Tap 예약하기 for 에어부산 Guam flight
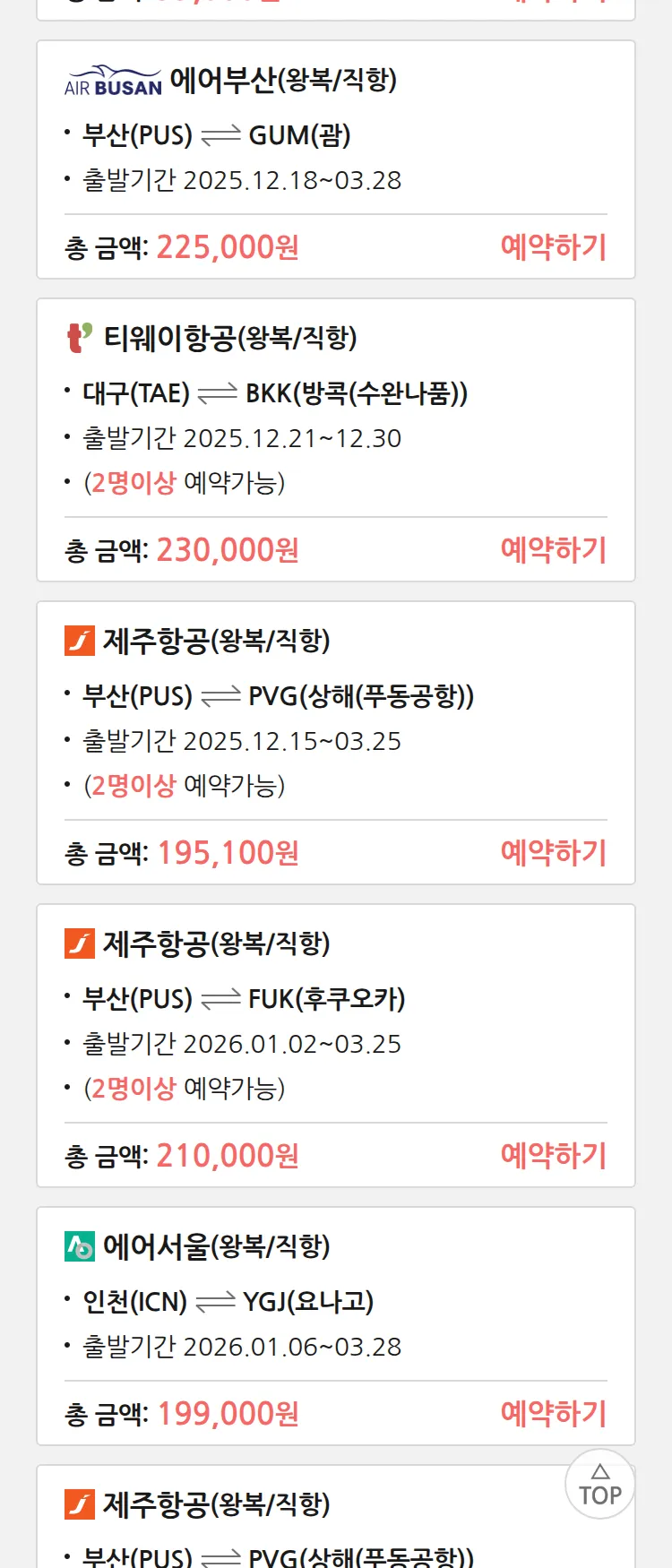Screen dimensions: 672x1568 pos(553,246)
